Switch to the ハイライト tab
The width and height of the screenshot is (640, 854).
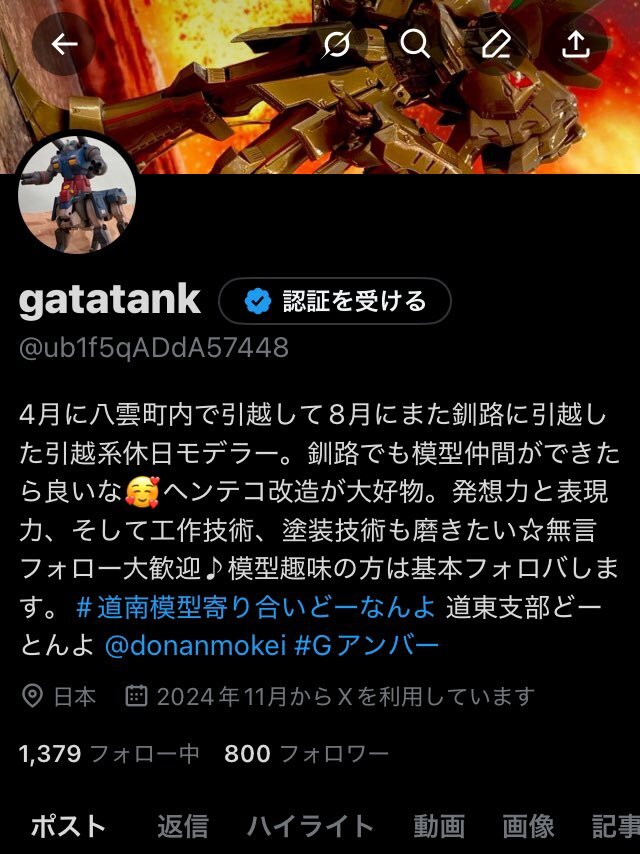(x=310, y=826)
